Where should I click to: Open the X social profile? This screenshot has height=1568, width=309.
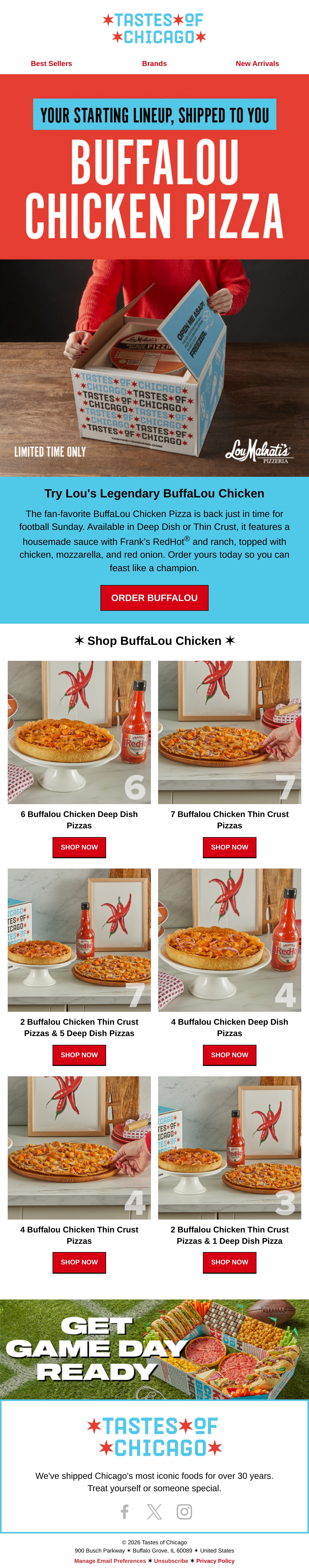[154, 1511]
